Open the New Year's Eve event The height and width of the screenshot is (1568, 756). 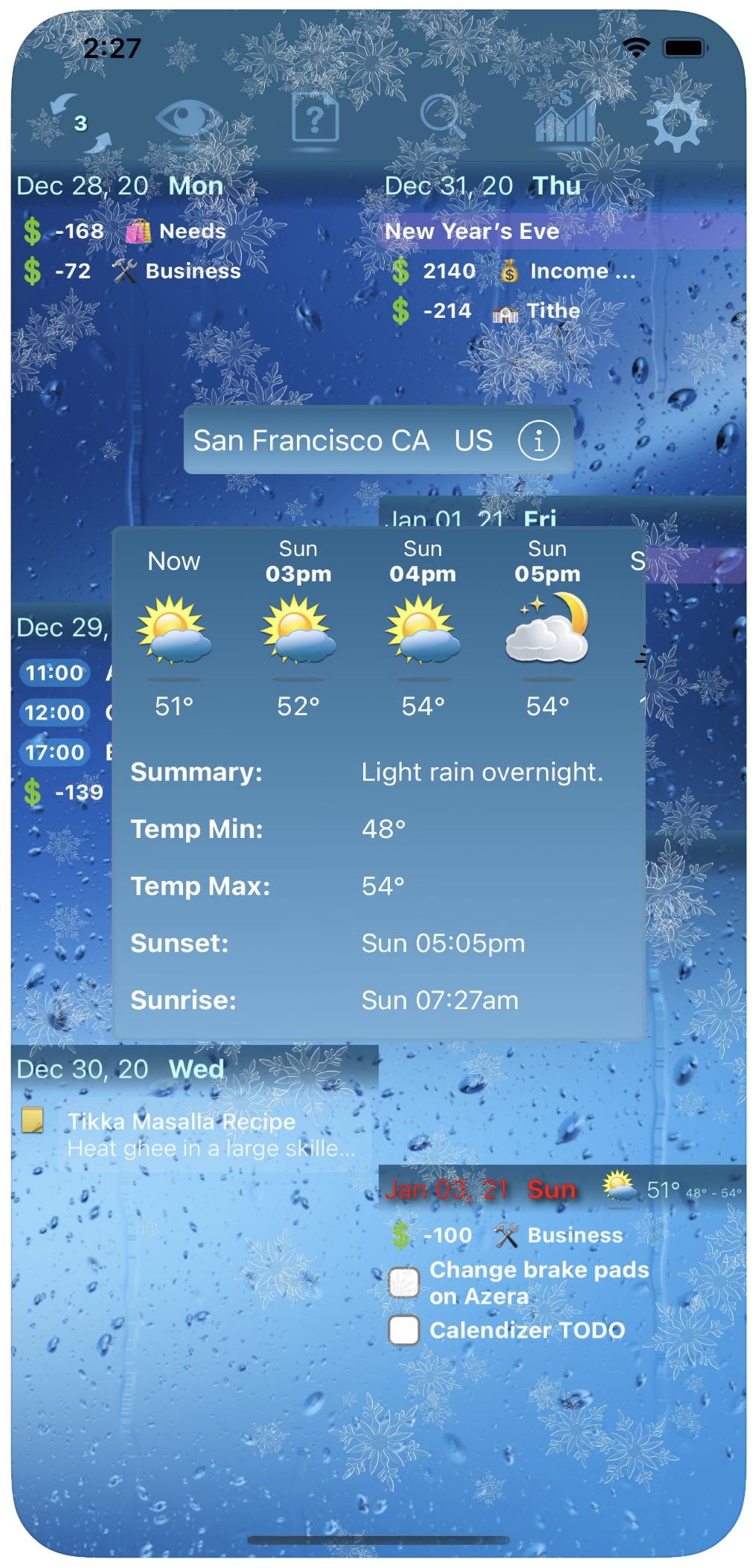pos(472,231)
